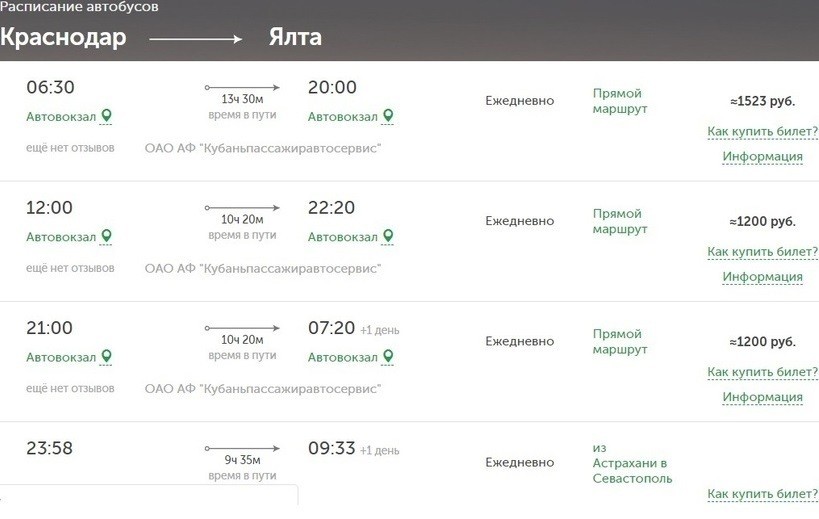Open the 'Как купить билет?' link for the 12:00 bus
The image size is (819, 519).
tap(755, 251)
